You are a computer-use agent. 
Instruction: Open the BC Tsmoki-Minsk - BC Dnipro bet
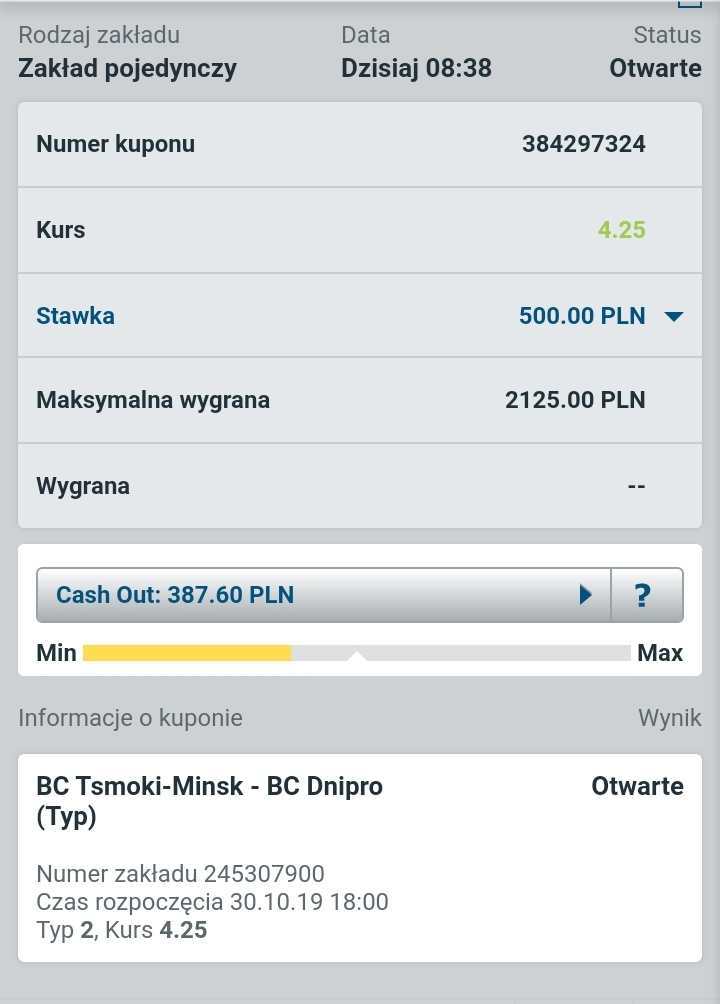coord(210,801)
